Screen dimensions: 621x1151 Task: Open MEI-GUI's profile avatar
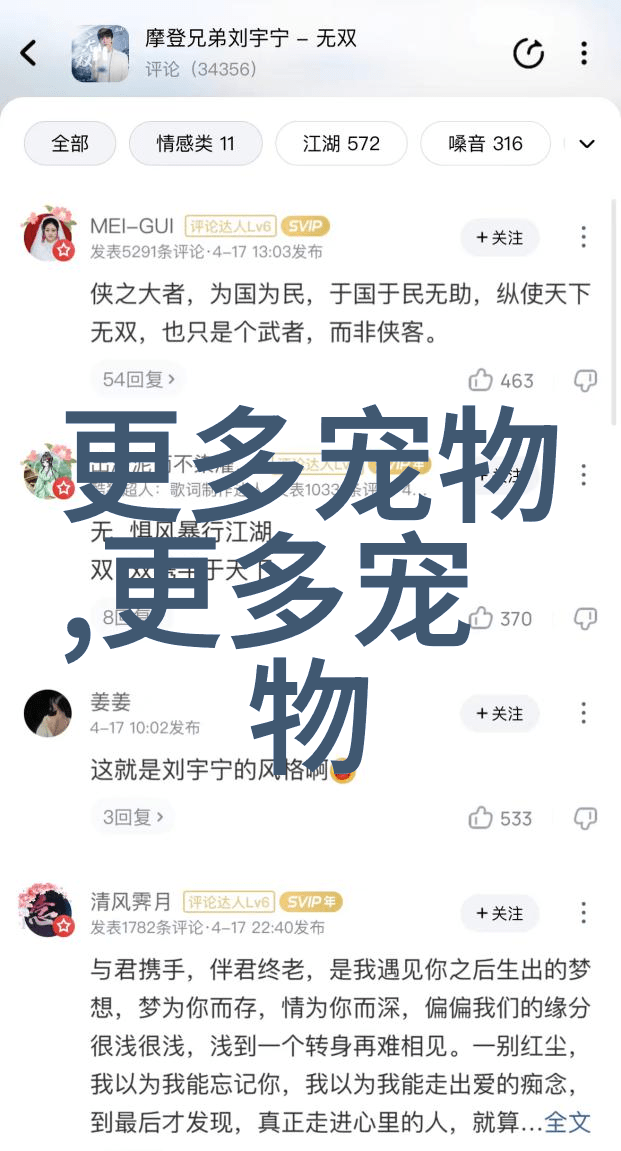tap(50, 236)
